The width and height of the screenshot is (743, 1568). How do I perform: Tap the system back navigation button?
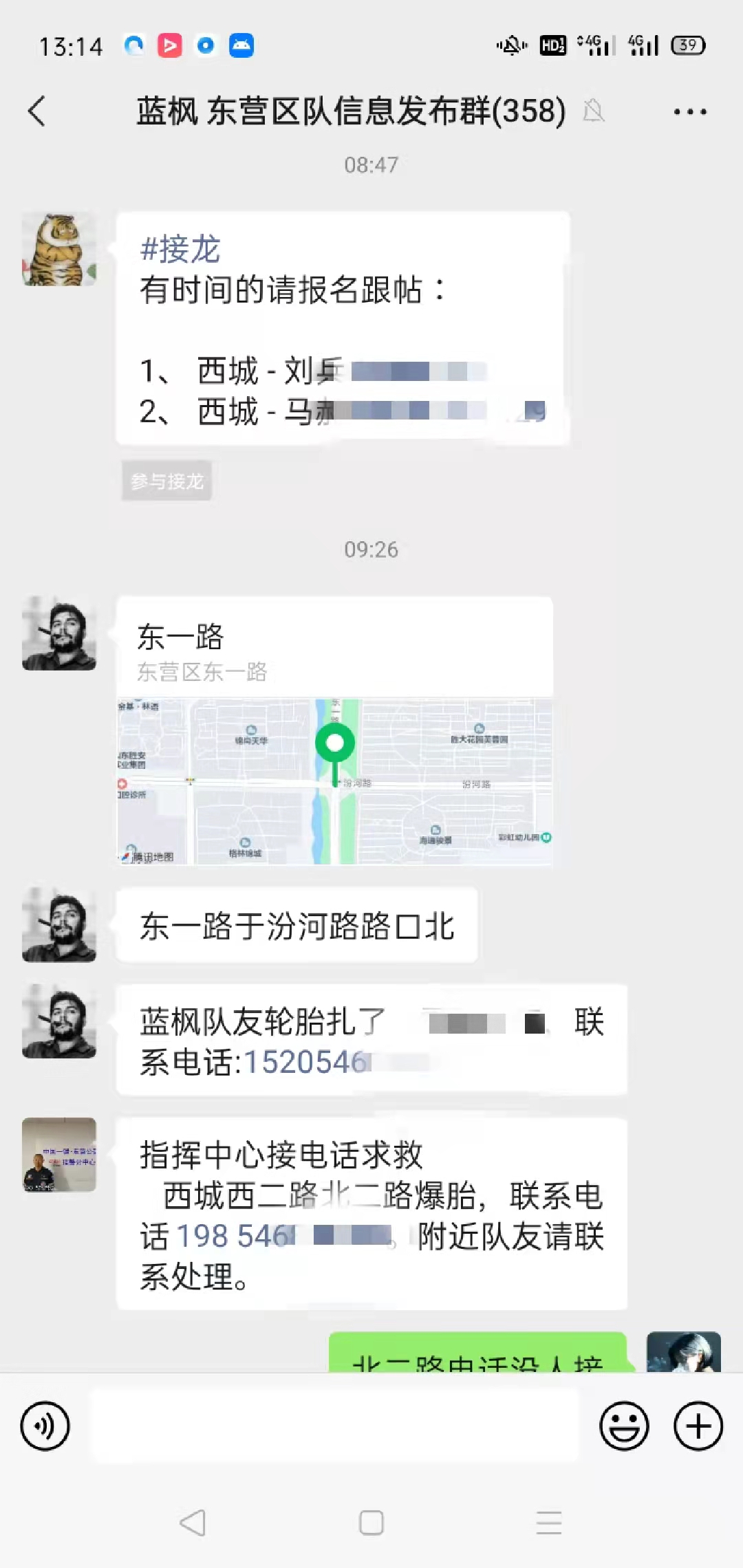(x=193, y=1523)
